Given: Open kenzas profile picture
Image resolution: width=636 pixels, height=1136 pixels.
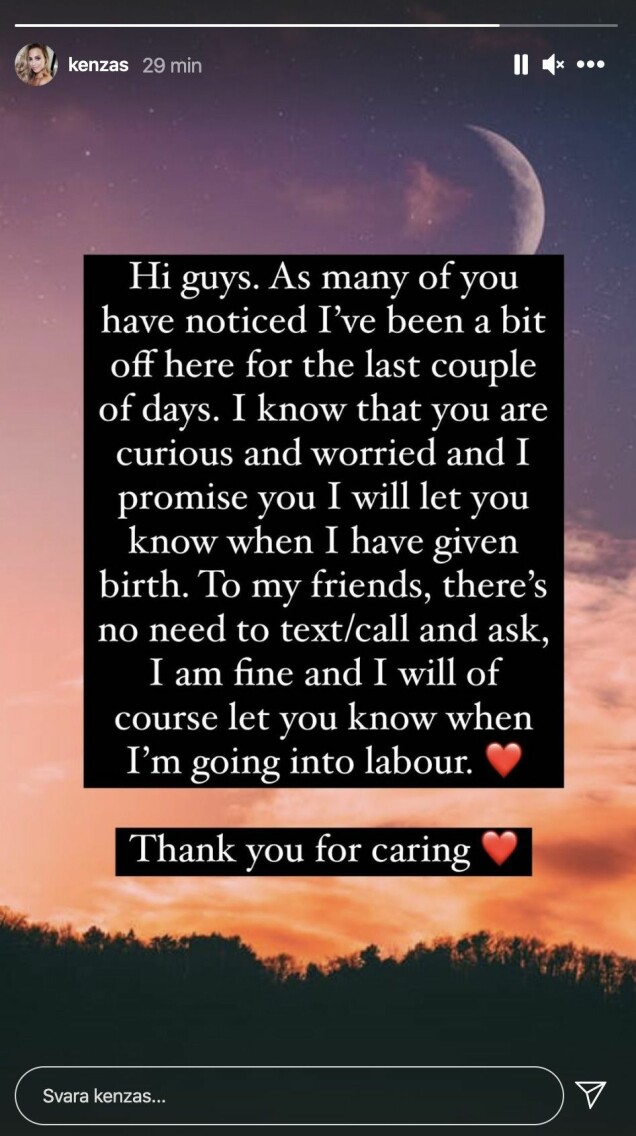Looking at the screenshot, I should tap(34, 65).
